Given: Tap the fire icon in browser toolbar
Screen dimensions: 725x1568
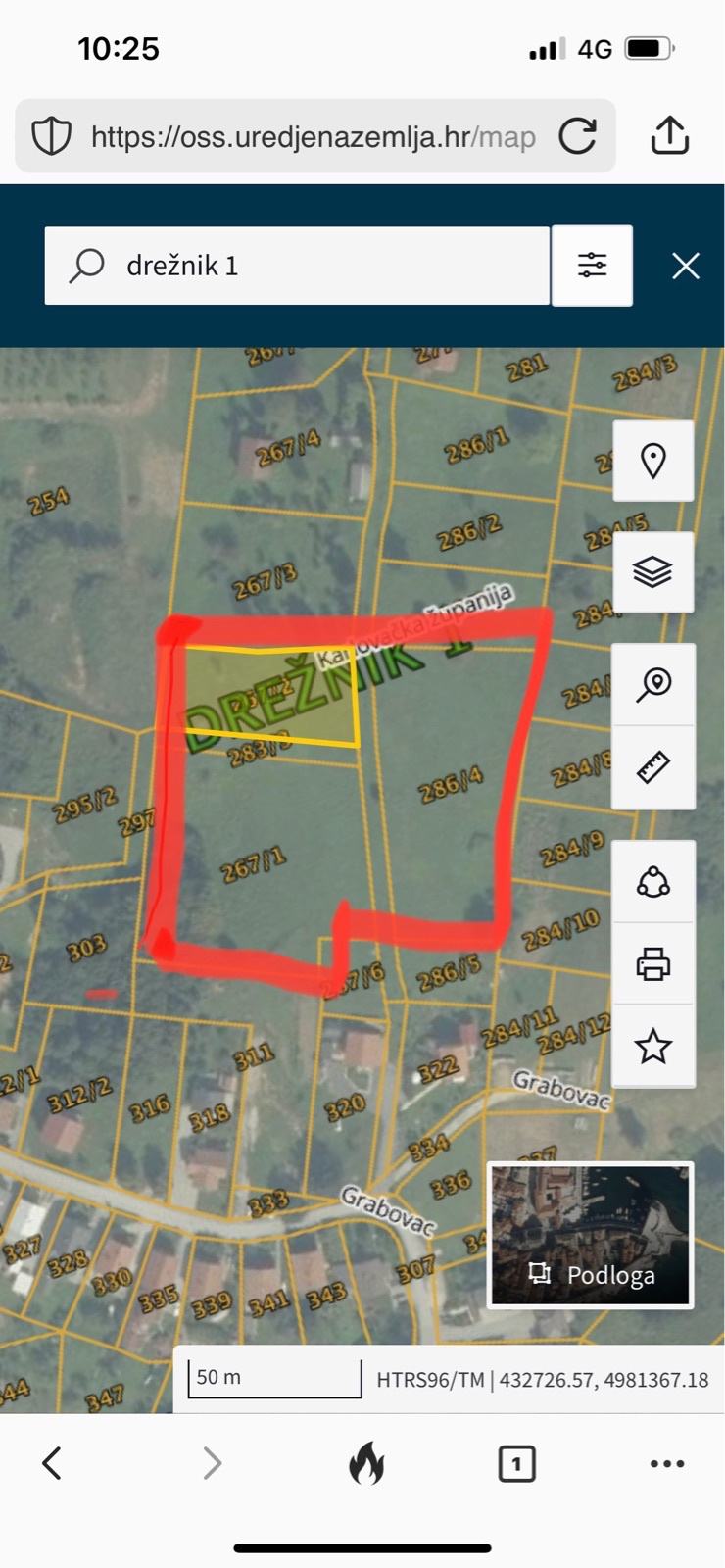Looking at the screenshot, I should (366, 1464).
